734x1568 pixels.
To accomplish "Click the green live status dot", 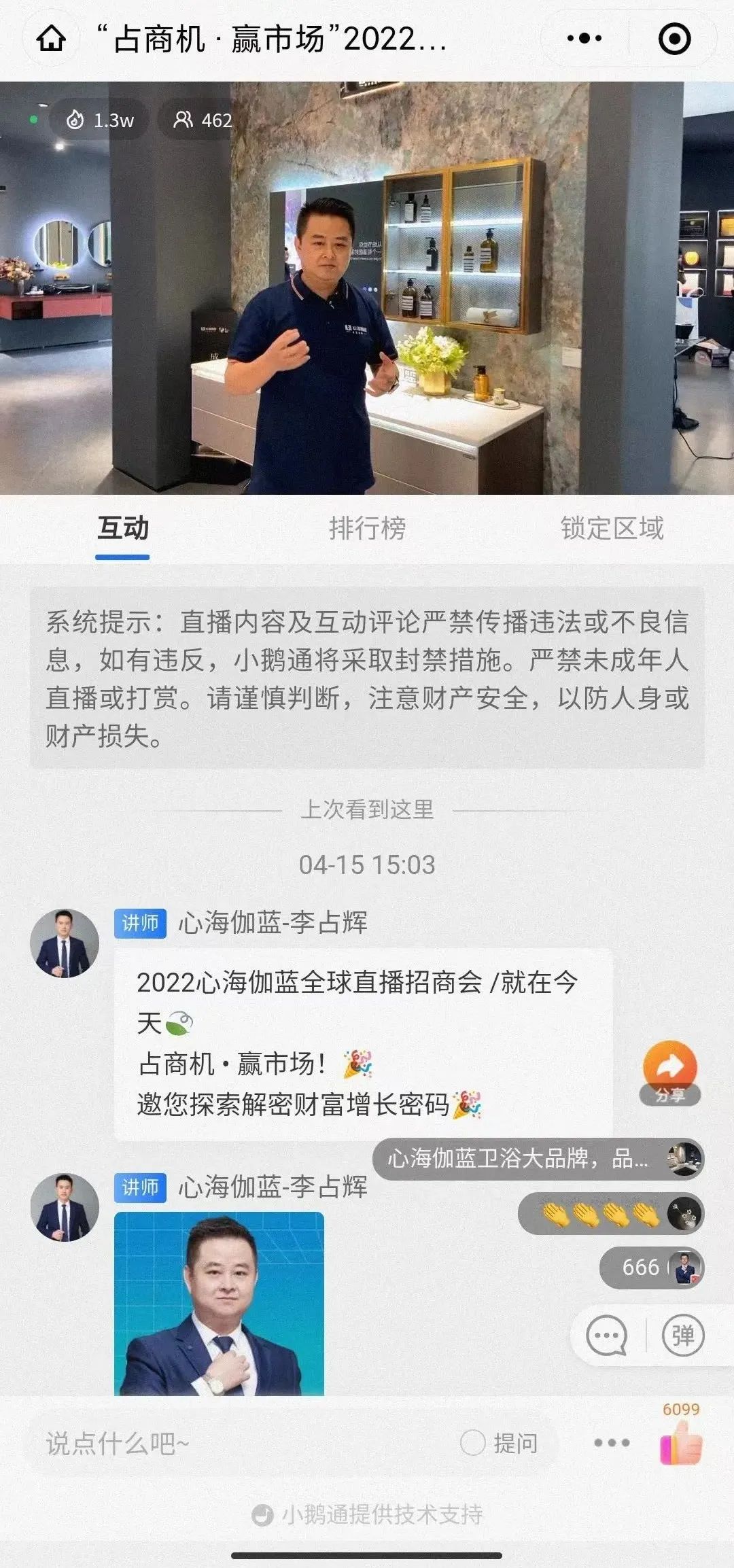I will [x=31, y=118].
